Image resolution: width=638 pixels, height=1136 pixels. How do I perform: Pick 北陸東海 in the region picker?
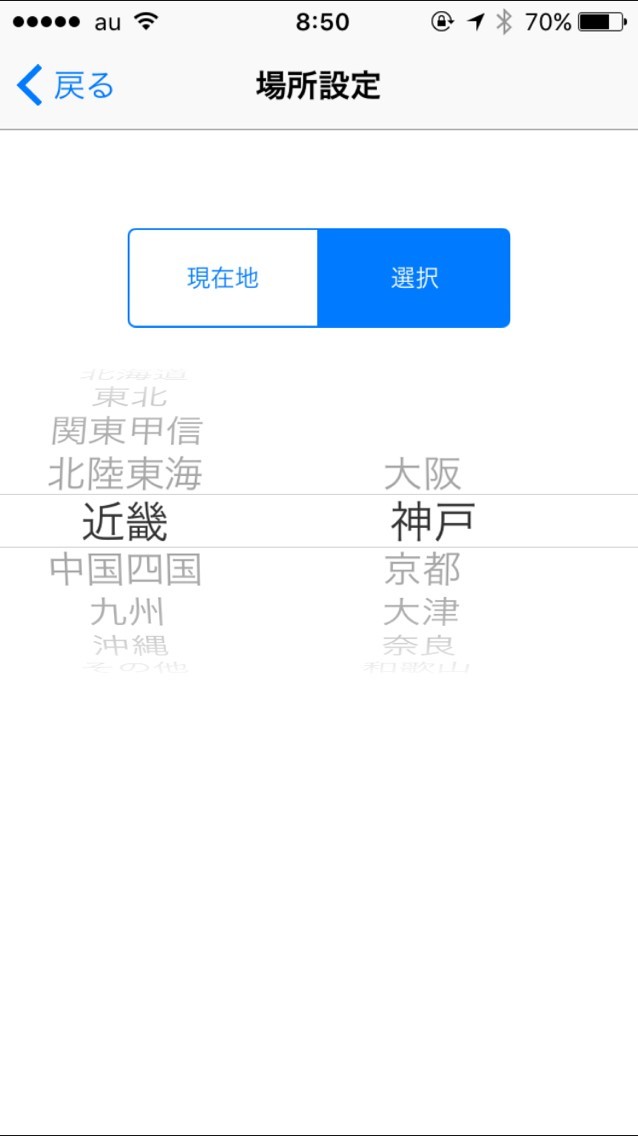(126, 473)
